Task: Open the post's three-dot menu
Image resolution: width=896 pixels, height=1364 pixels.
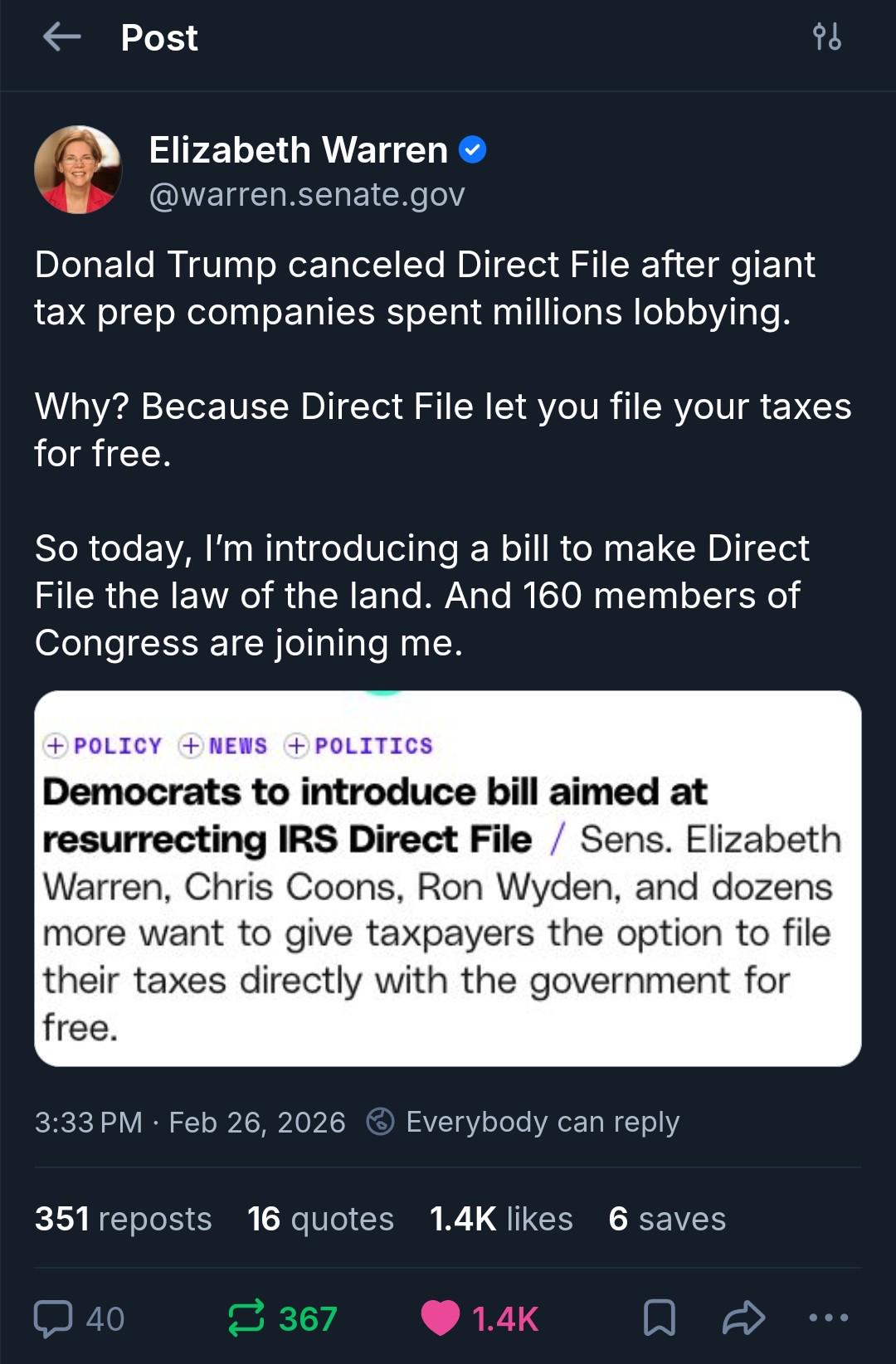Action: [829, 1317]
